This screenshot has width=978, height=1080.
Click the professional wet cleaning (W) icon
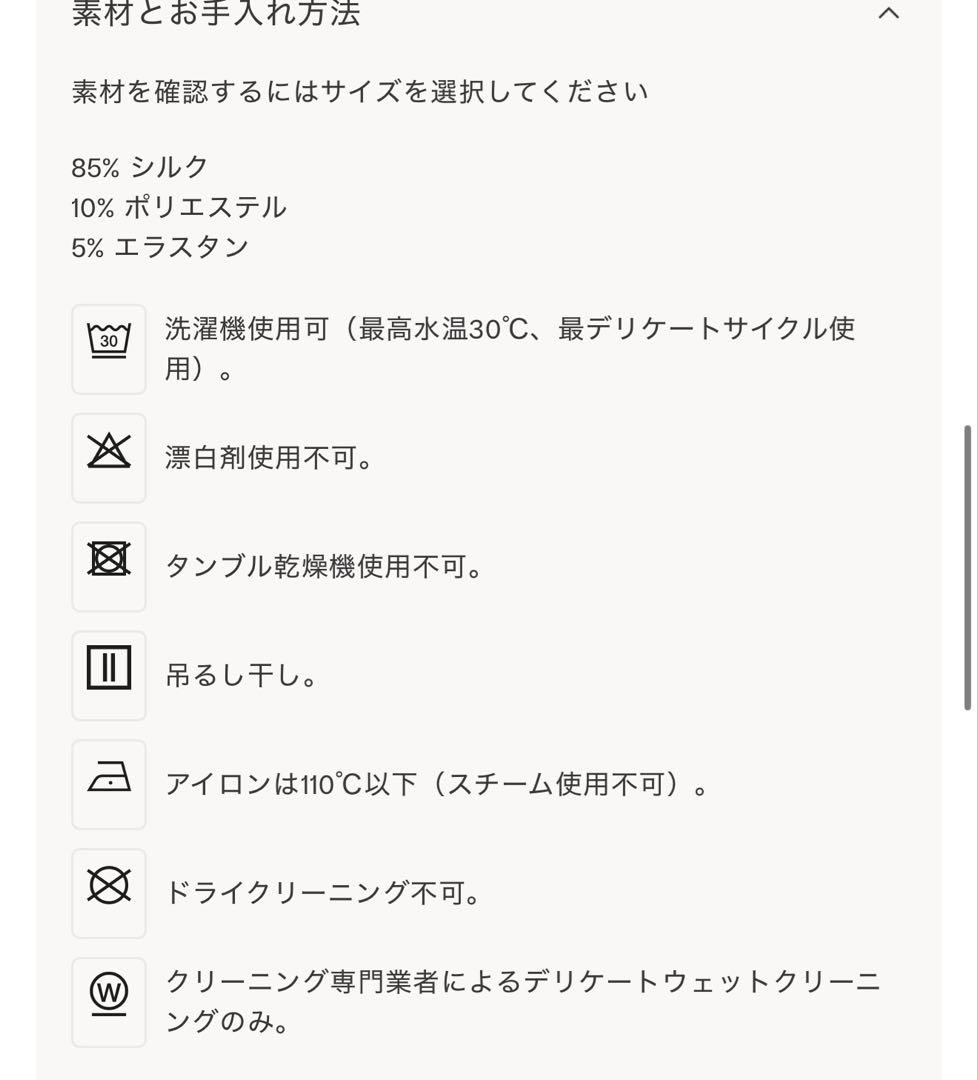click(x=108, y=1001)
